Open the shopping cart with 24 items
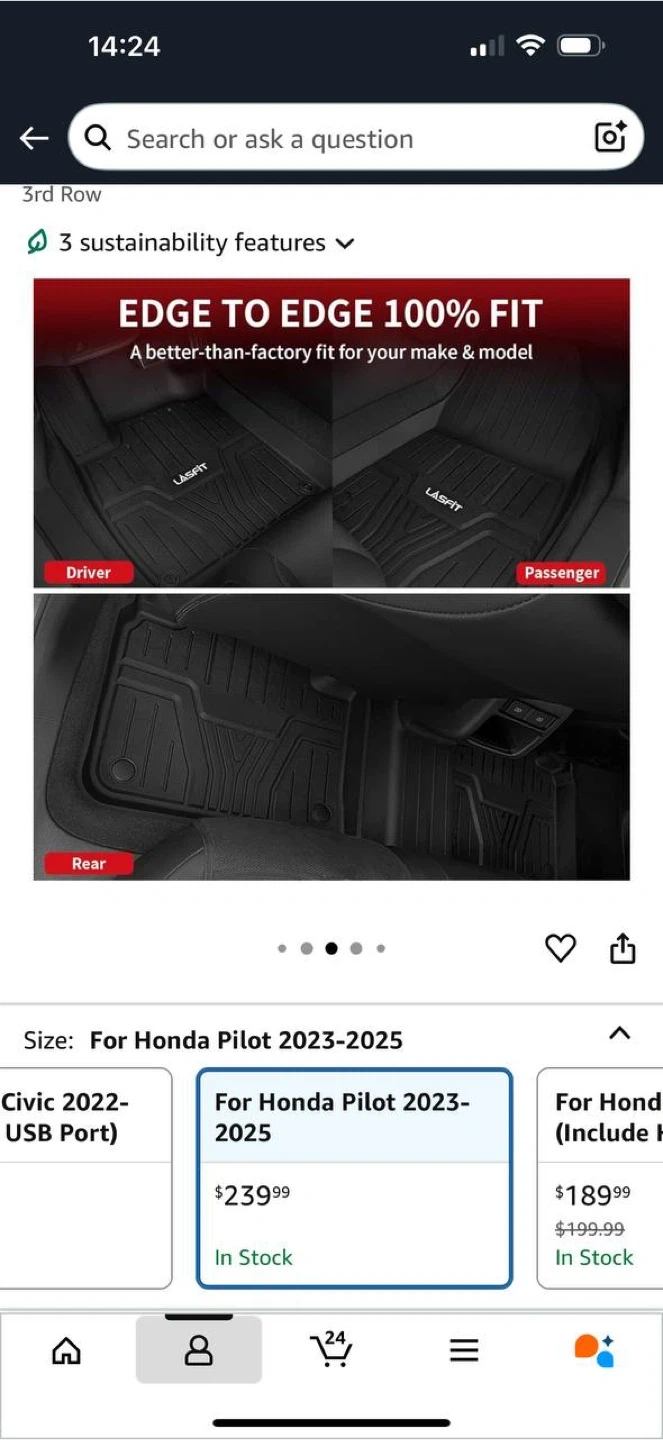Screen dimensions: 663x1440 click(331, 1349)
